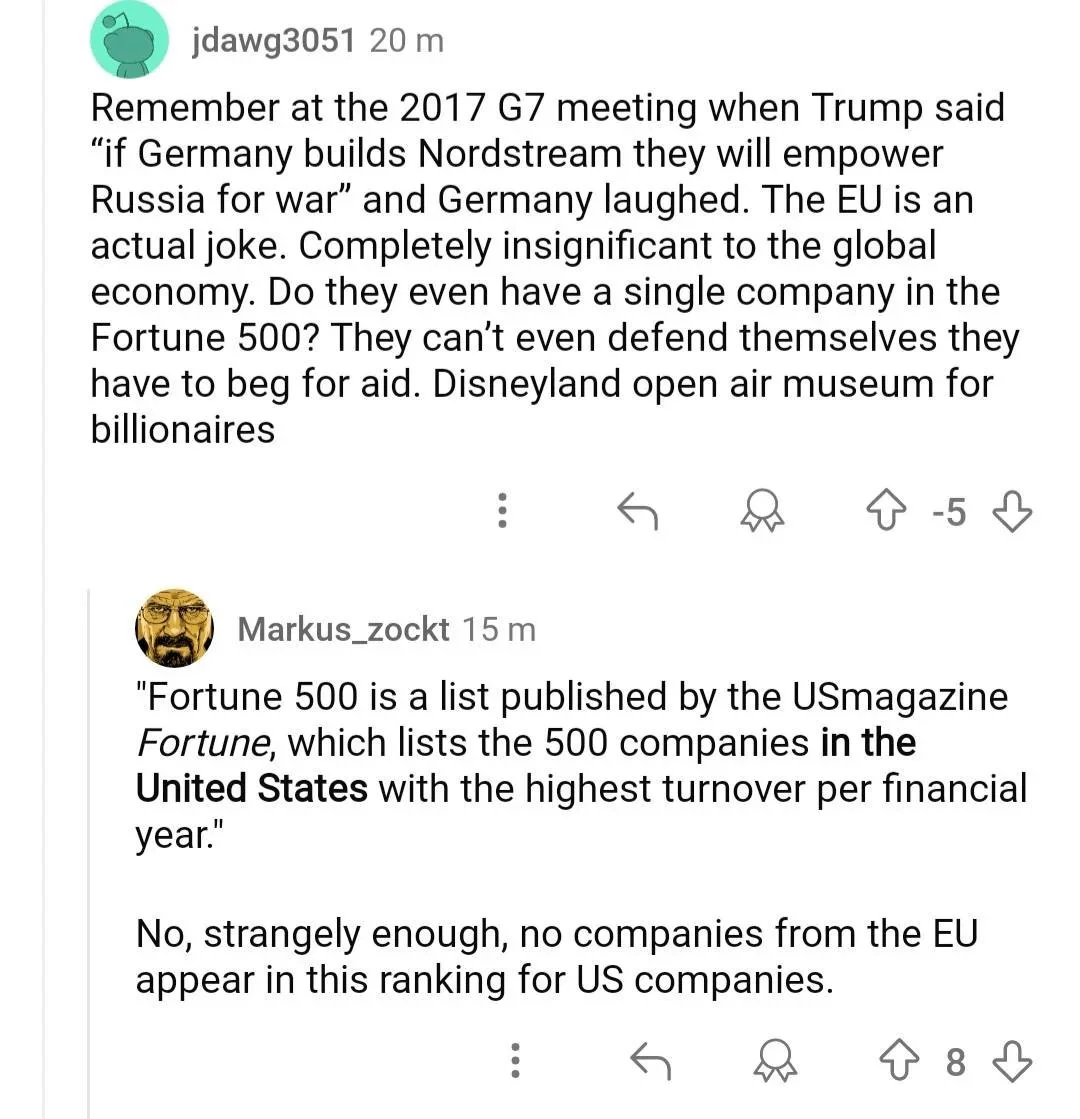Reply to Markus_zockt's comment

pos(650,1060)
